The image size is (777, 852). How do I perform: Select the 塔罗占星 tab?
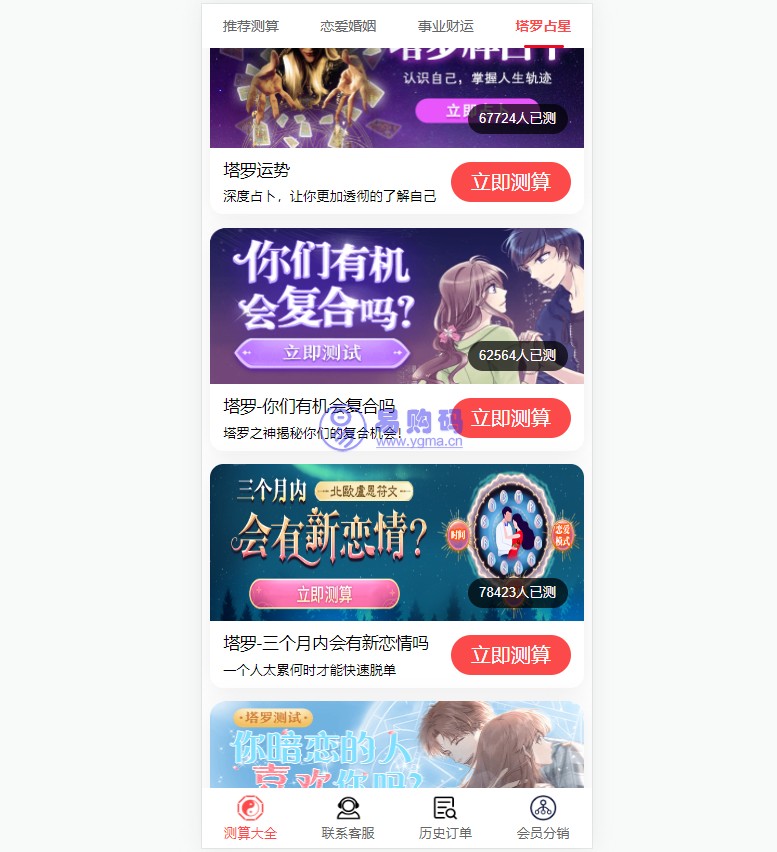[541, 27]
